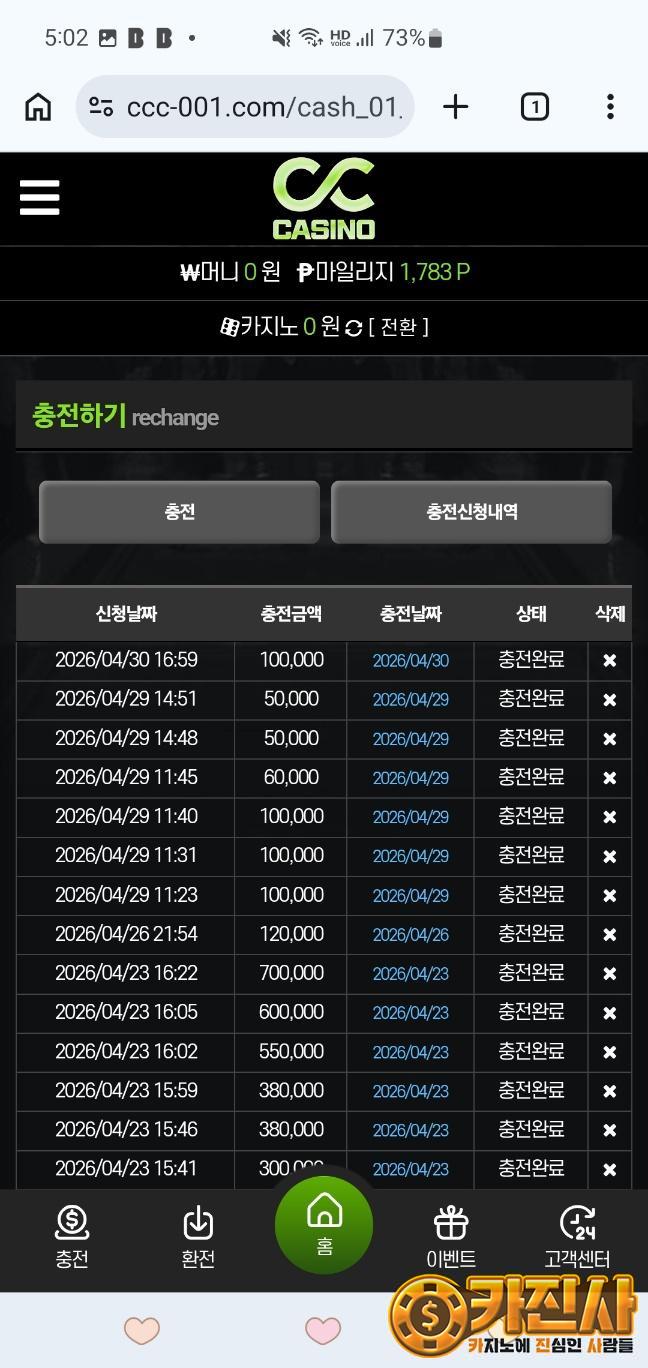Tap the browser home button
This screenshot has height=1368, width=648.
tap(38, 107)
